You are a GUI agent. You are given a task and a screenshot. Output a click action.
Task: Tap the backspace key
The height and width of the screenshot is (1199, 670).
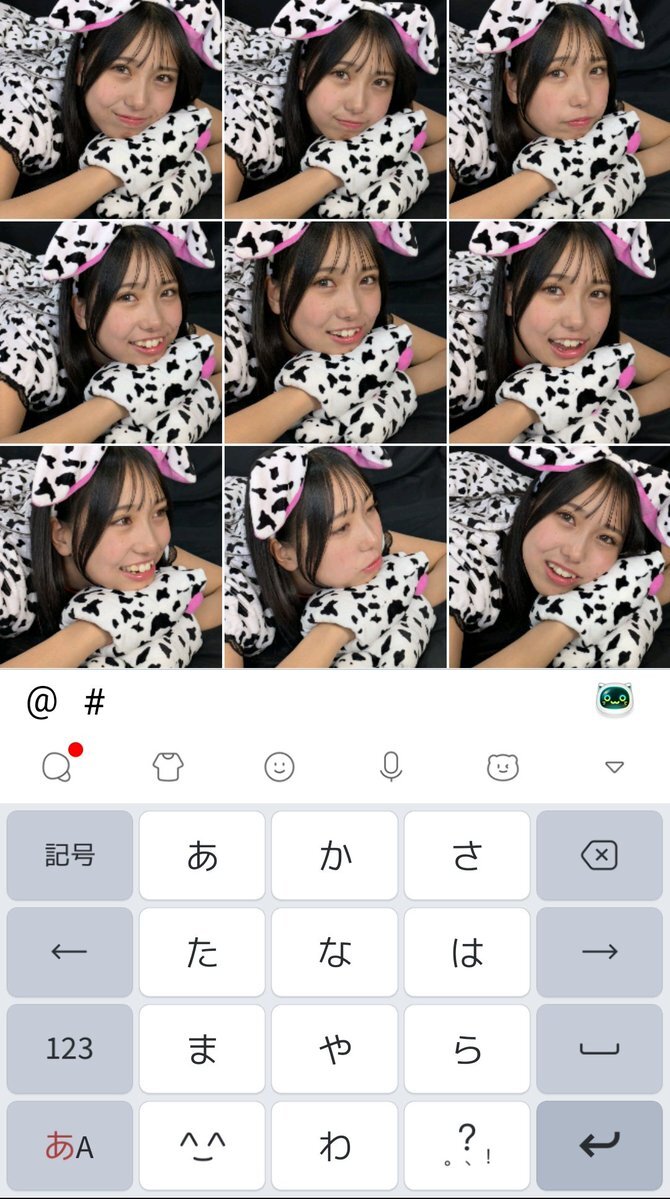(x=599, y=856)
